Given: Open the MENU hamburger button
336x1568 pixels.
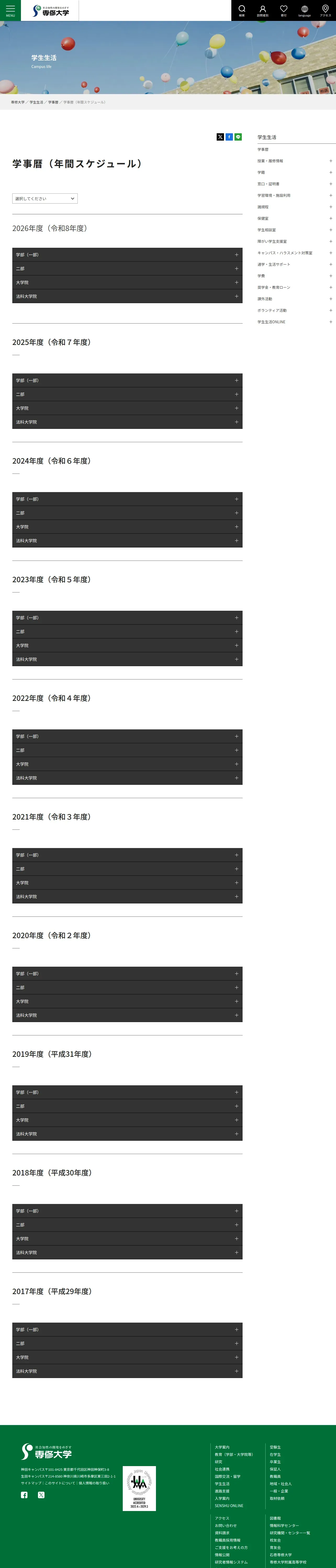Looking at the screenshot, I should 10,10.
